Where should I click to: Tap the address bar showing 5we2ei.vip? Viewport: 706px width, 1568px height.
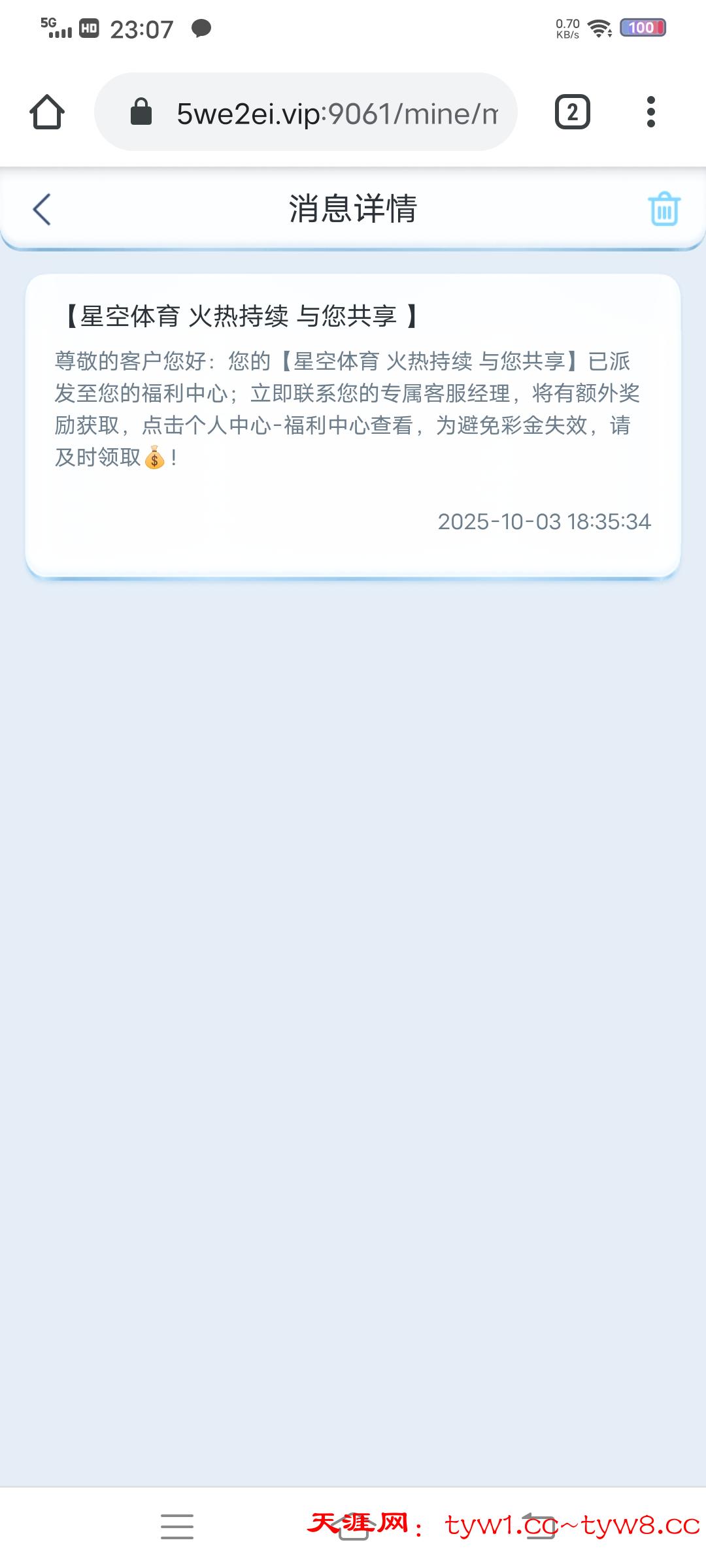click(x=307, y=112)
